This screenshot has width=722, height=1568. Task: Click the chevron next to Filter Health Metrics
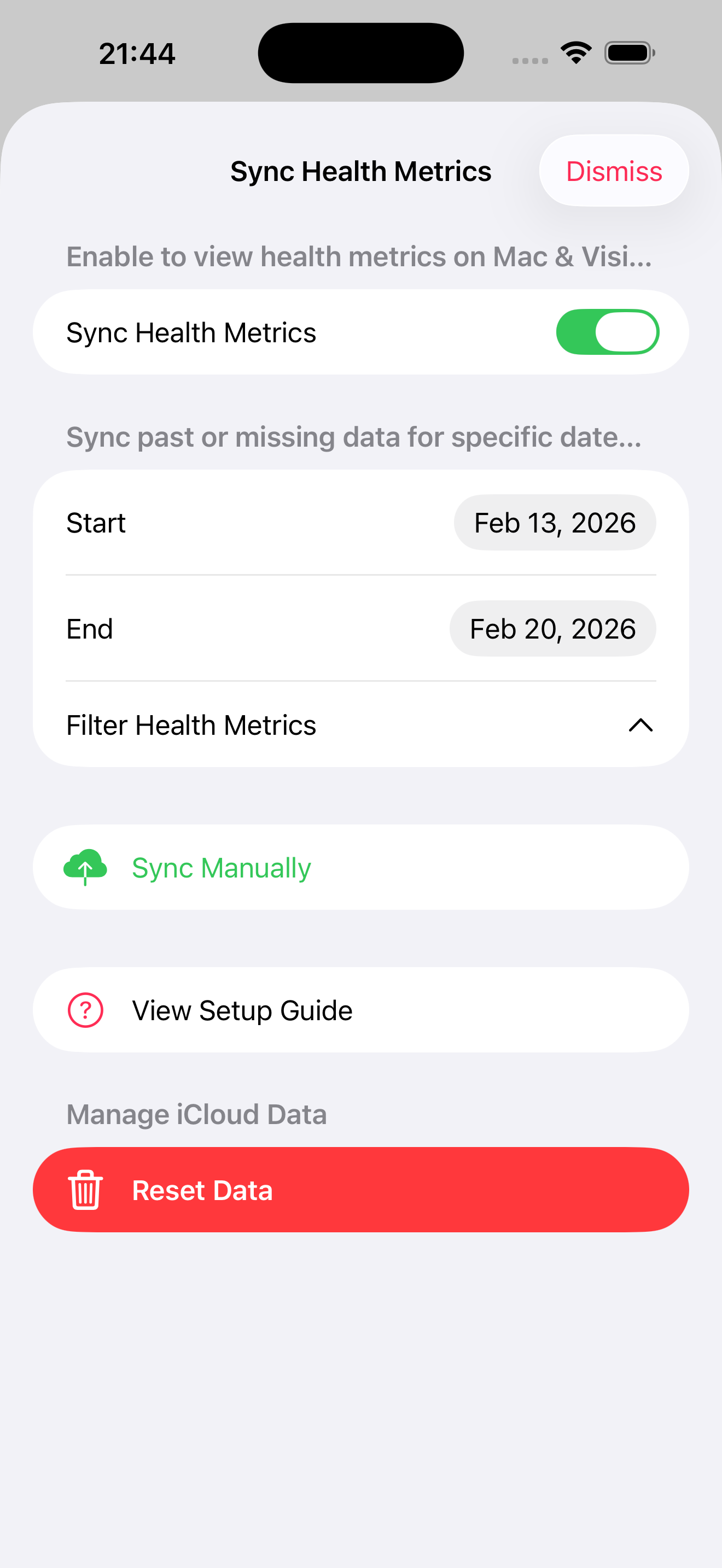point(640,725)
